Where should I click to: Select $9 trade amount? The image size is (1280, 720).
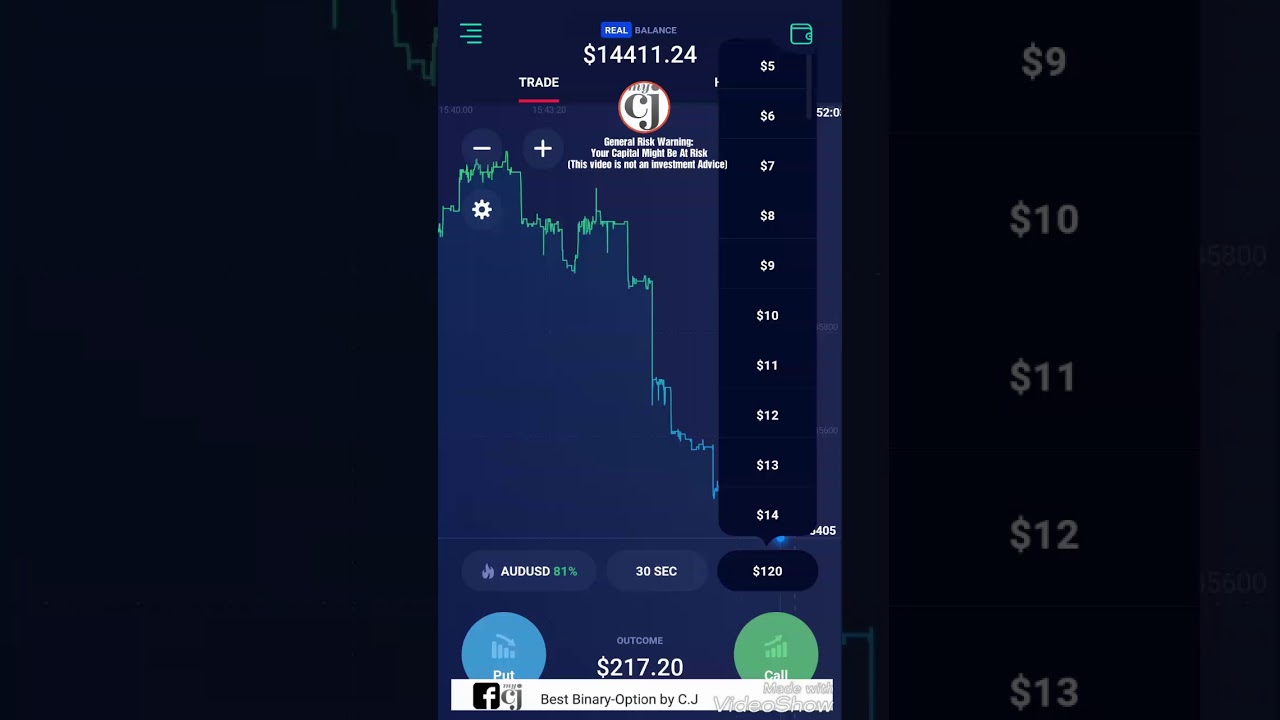point(767,266)
